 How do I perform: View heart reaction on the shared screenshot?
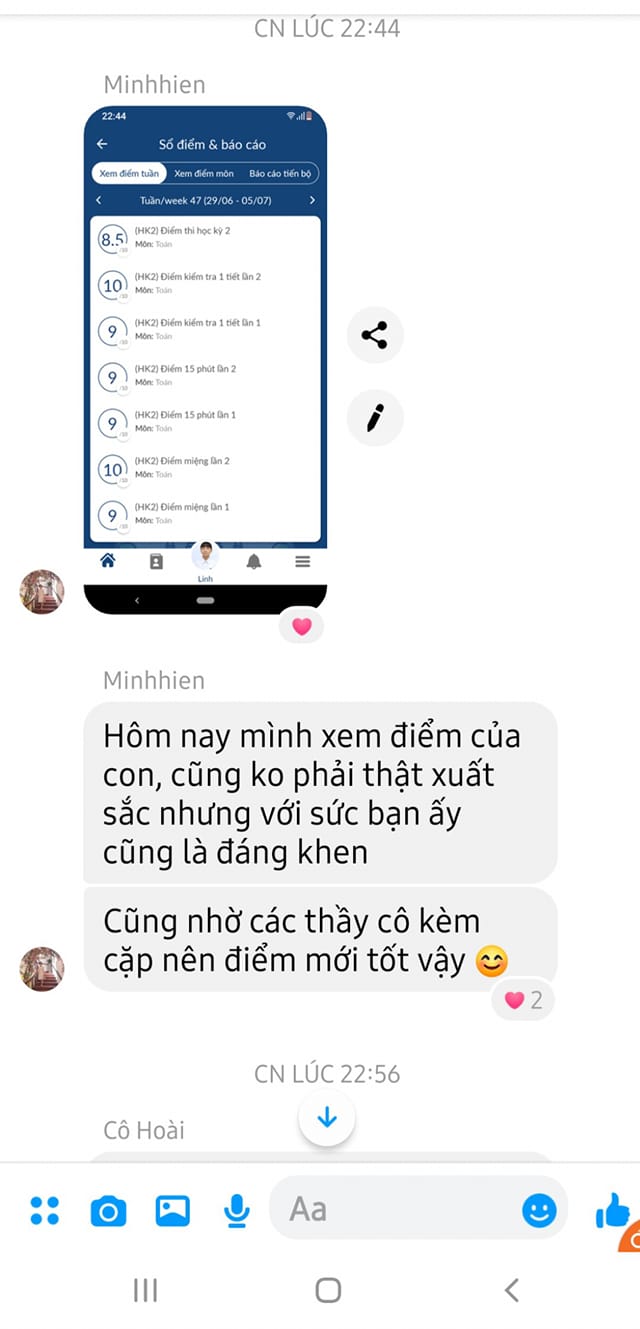click(x=302, y=627)
